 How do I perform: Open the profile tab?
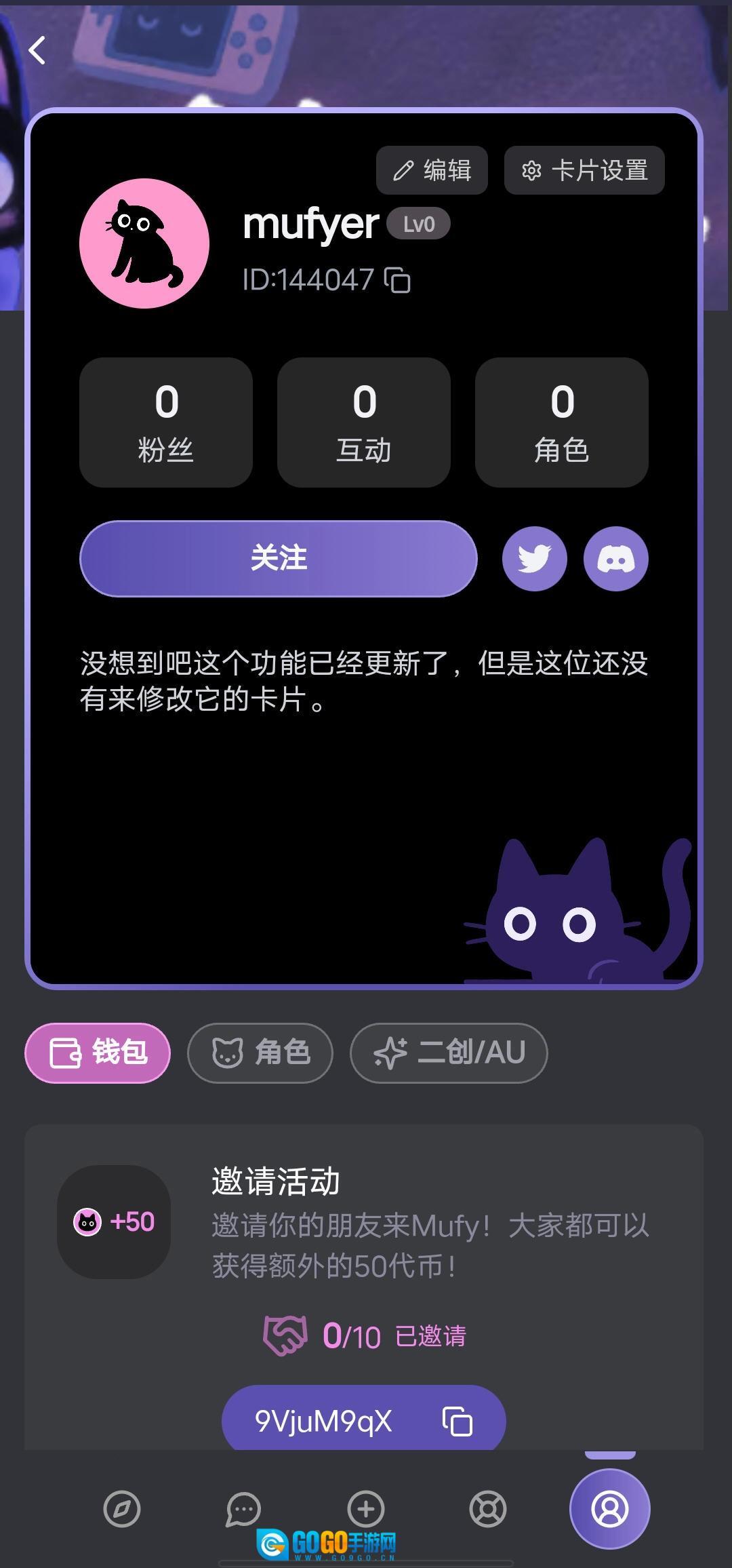pyautogui.click(x=610, y=1508)
